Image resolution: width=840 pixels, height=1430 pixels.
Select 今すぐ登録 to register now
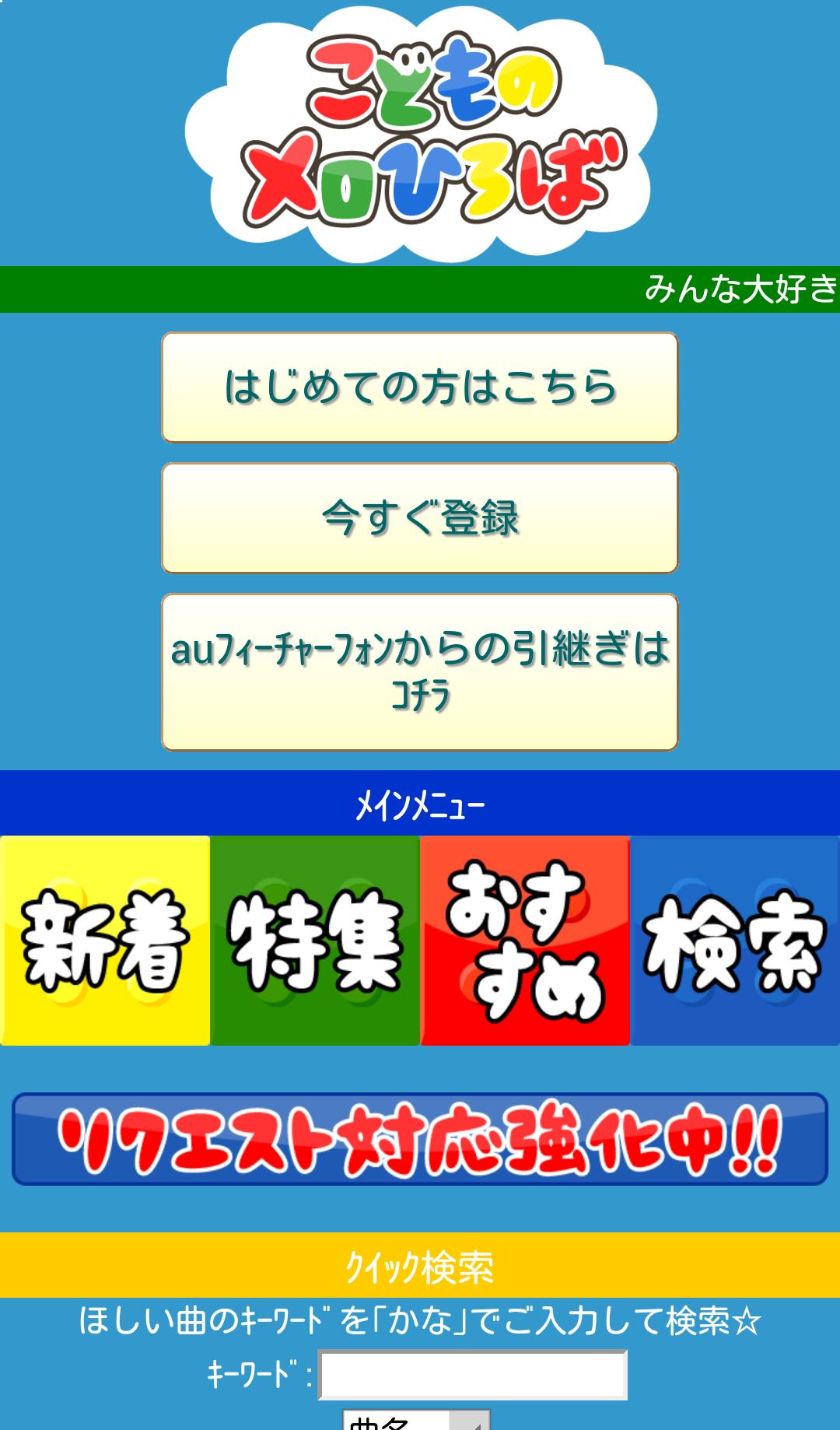(420, 518)
